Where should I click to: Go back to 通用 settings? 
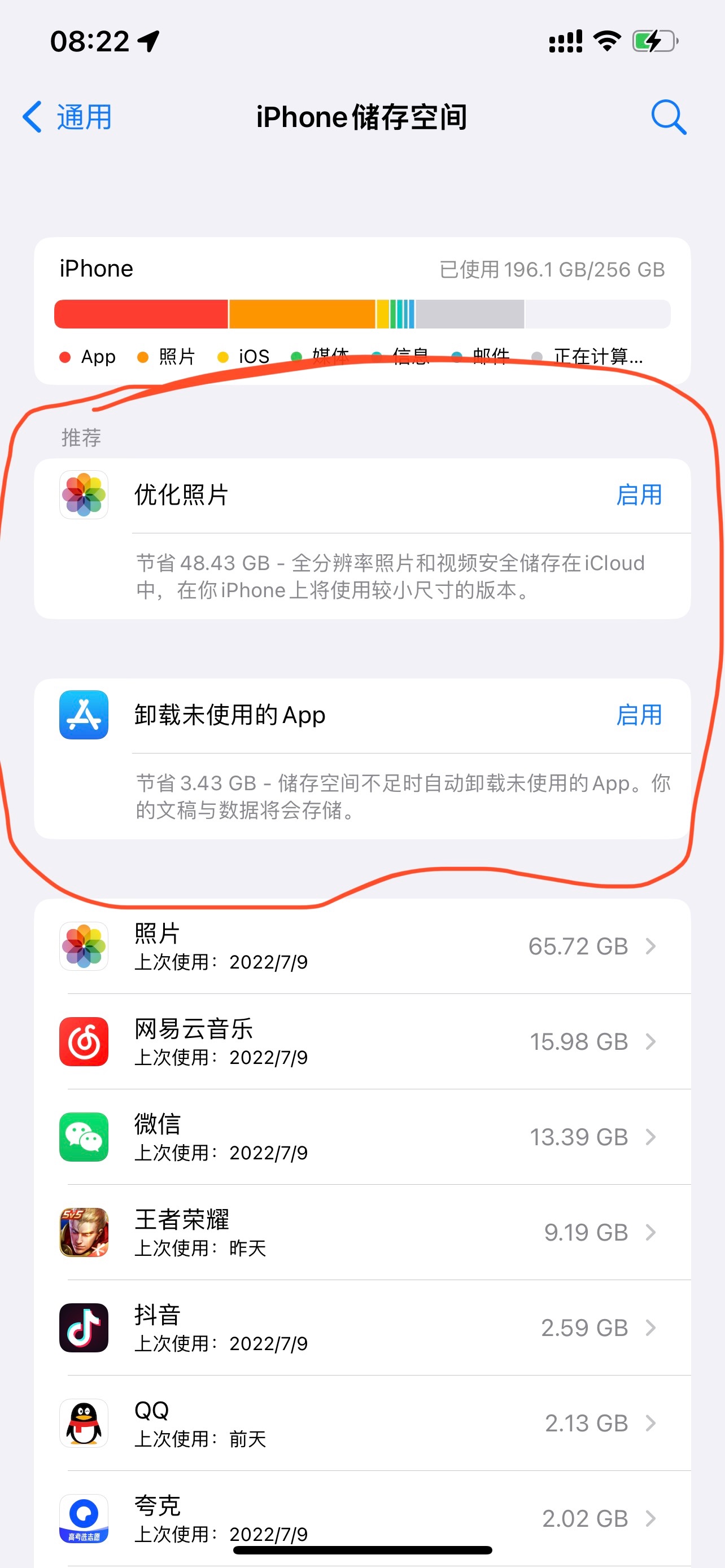tap(67, 117)
